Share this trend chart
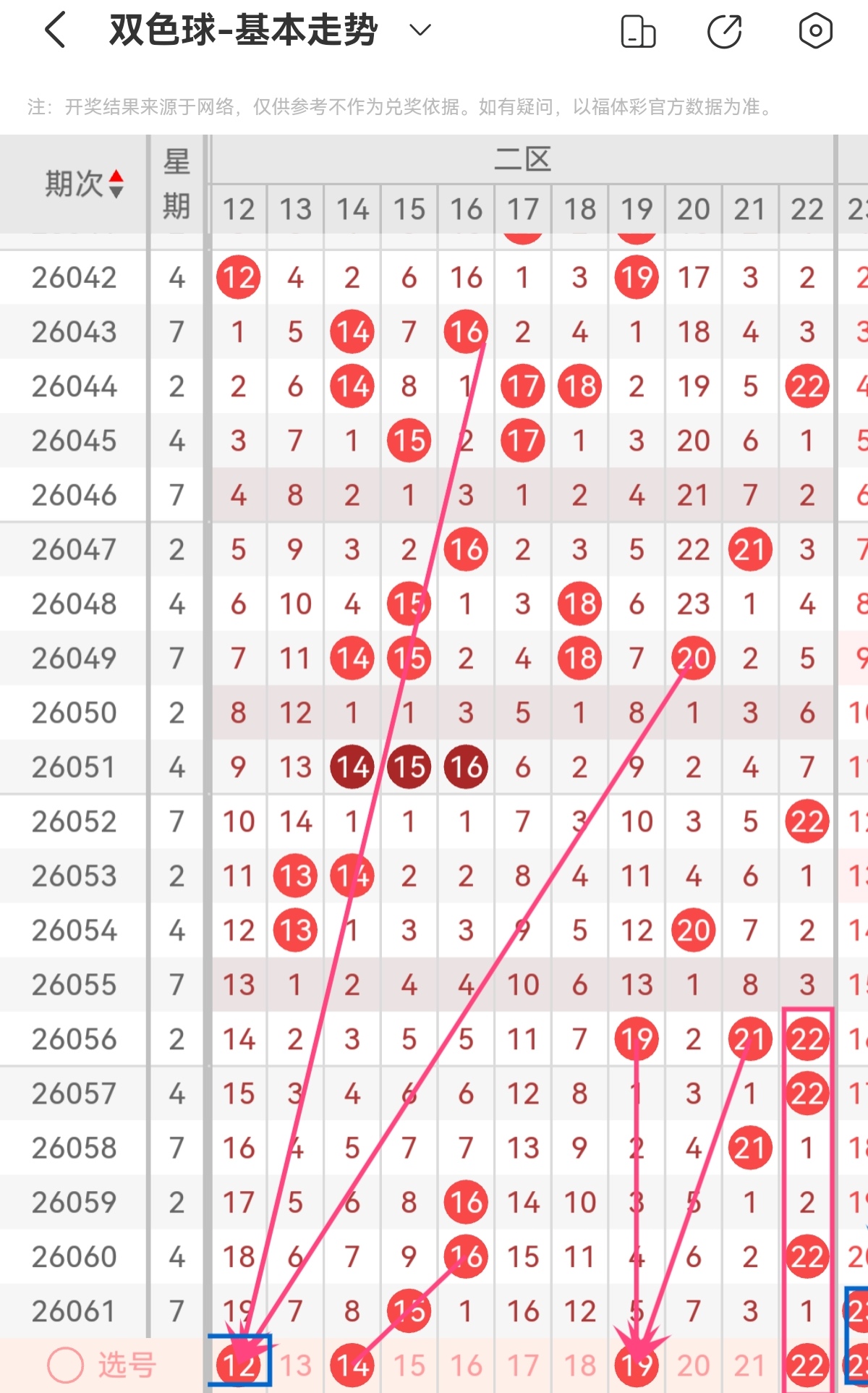Screen dimensions: 868x1393 725,31
